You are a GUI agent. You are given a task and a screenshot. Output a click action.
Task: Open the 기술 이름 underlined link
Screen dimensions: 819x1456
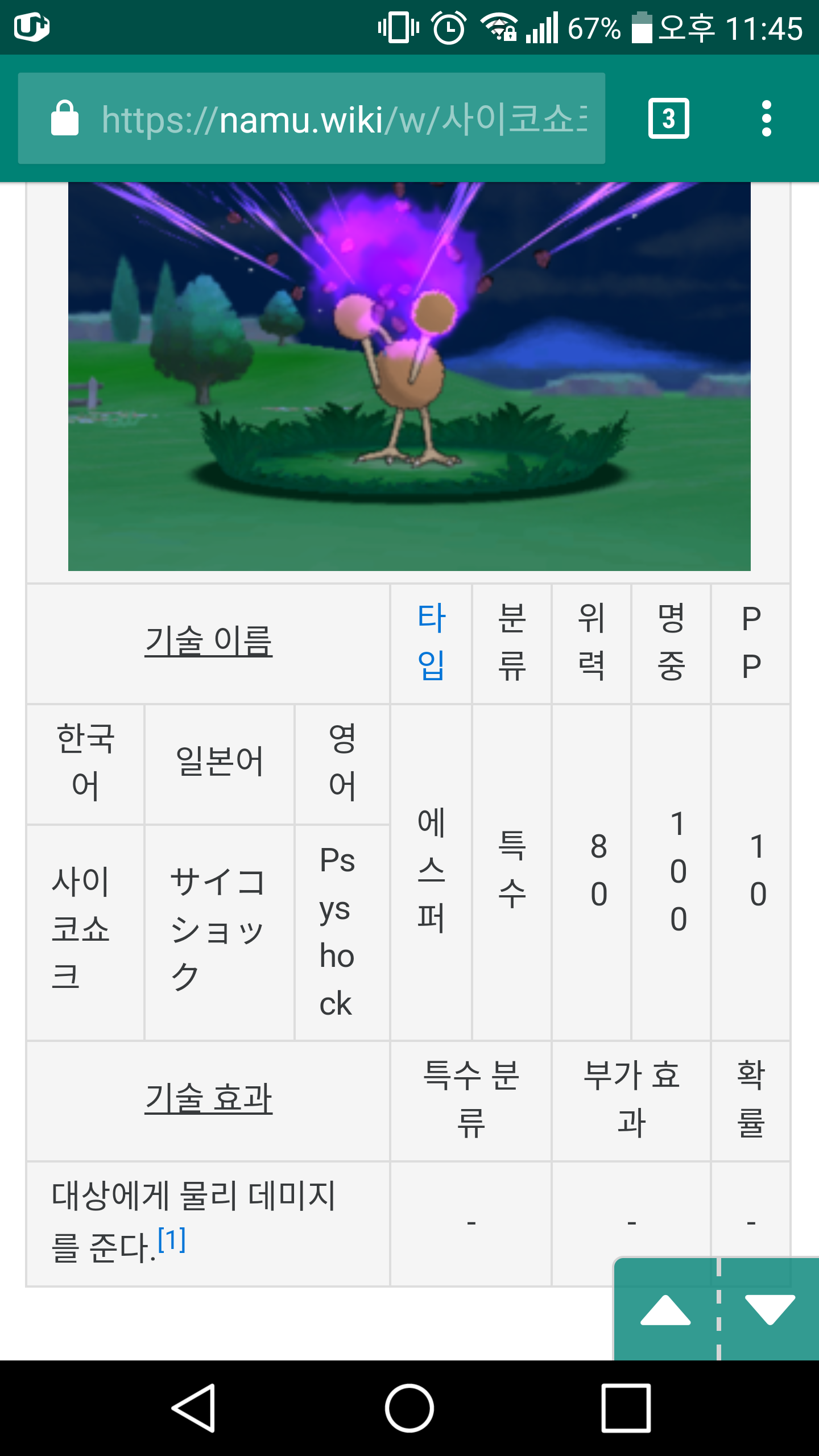click(x=208, y=642)
